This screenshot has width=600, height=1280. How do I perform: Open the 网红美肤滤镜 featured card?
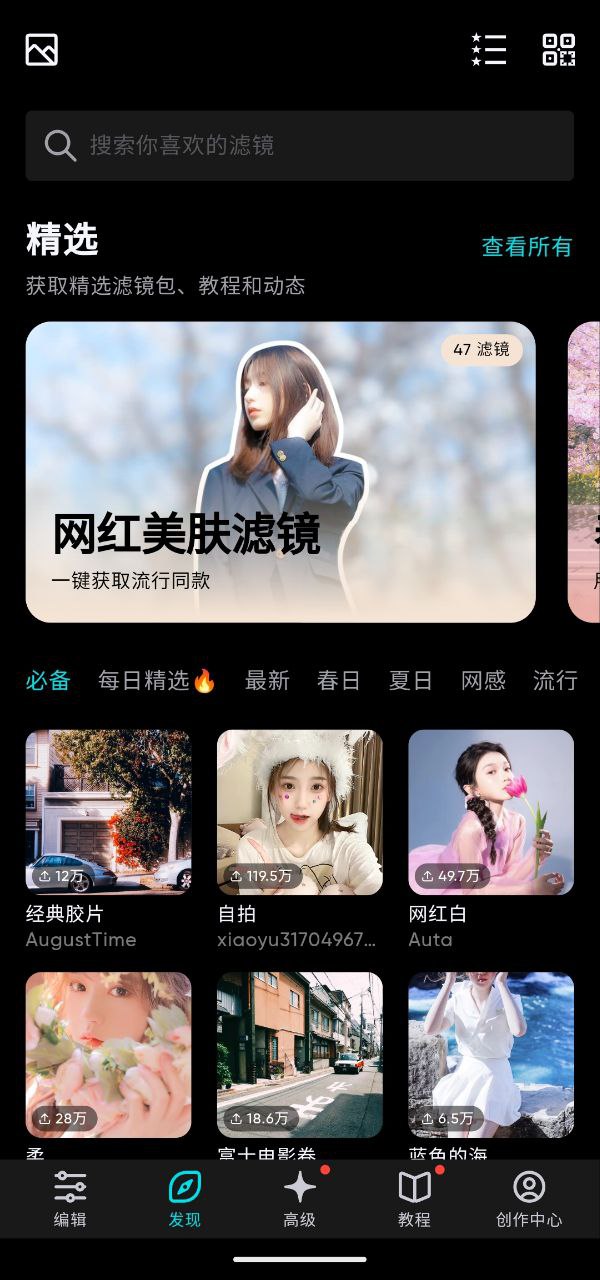tap(280, 472)
